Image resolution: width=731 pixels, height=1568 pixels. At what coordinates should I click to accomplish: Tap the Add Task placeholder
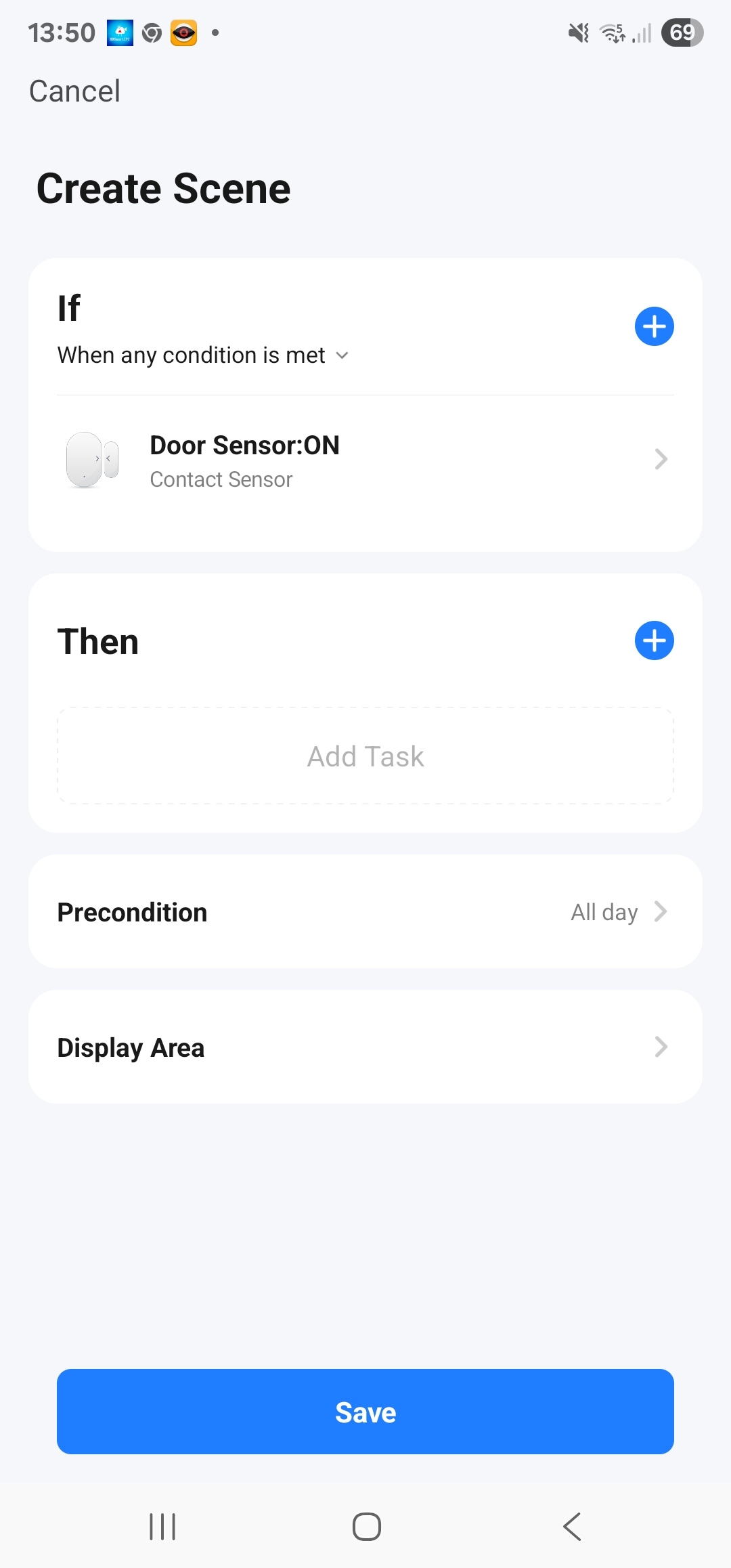[365, 756]
